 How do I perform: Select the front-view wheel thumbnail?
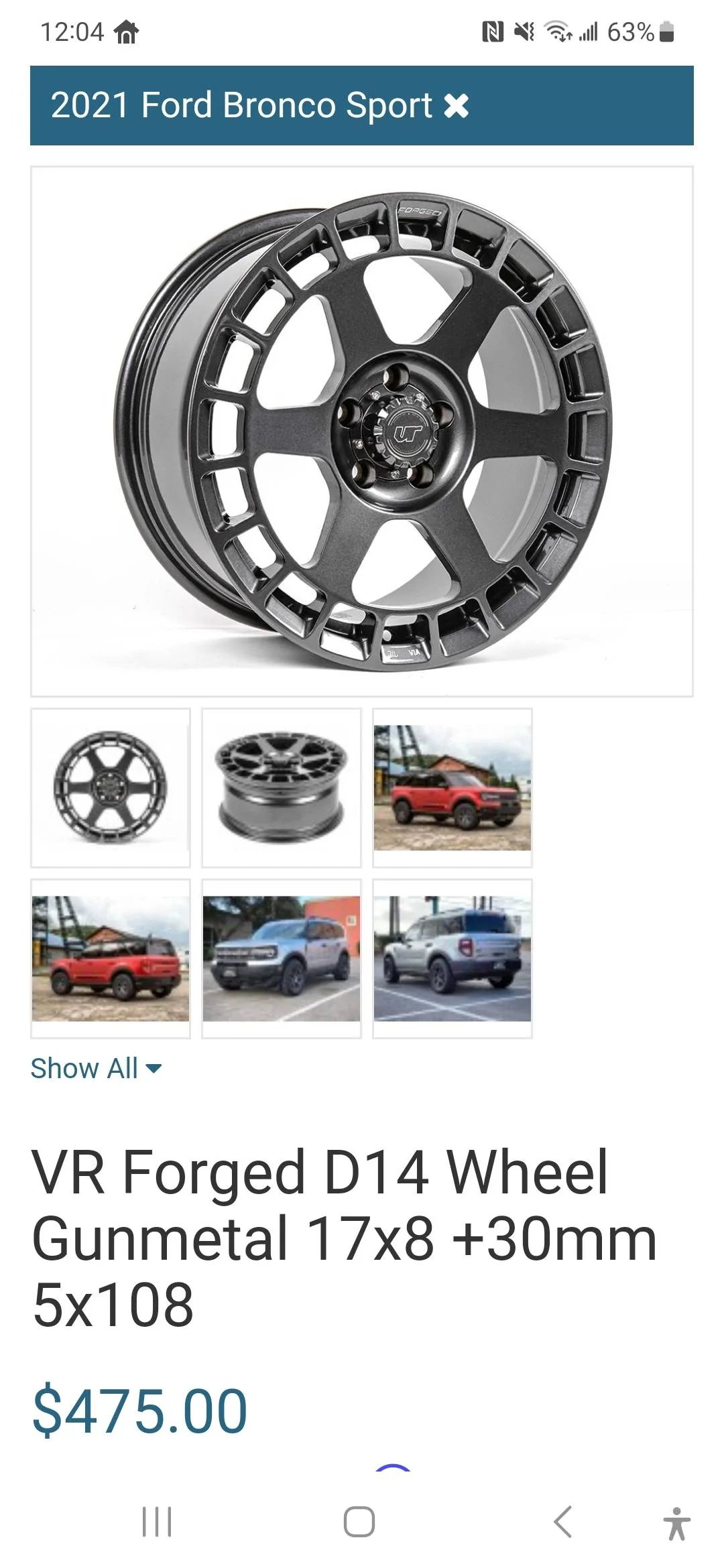(x=111, y=787)
